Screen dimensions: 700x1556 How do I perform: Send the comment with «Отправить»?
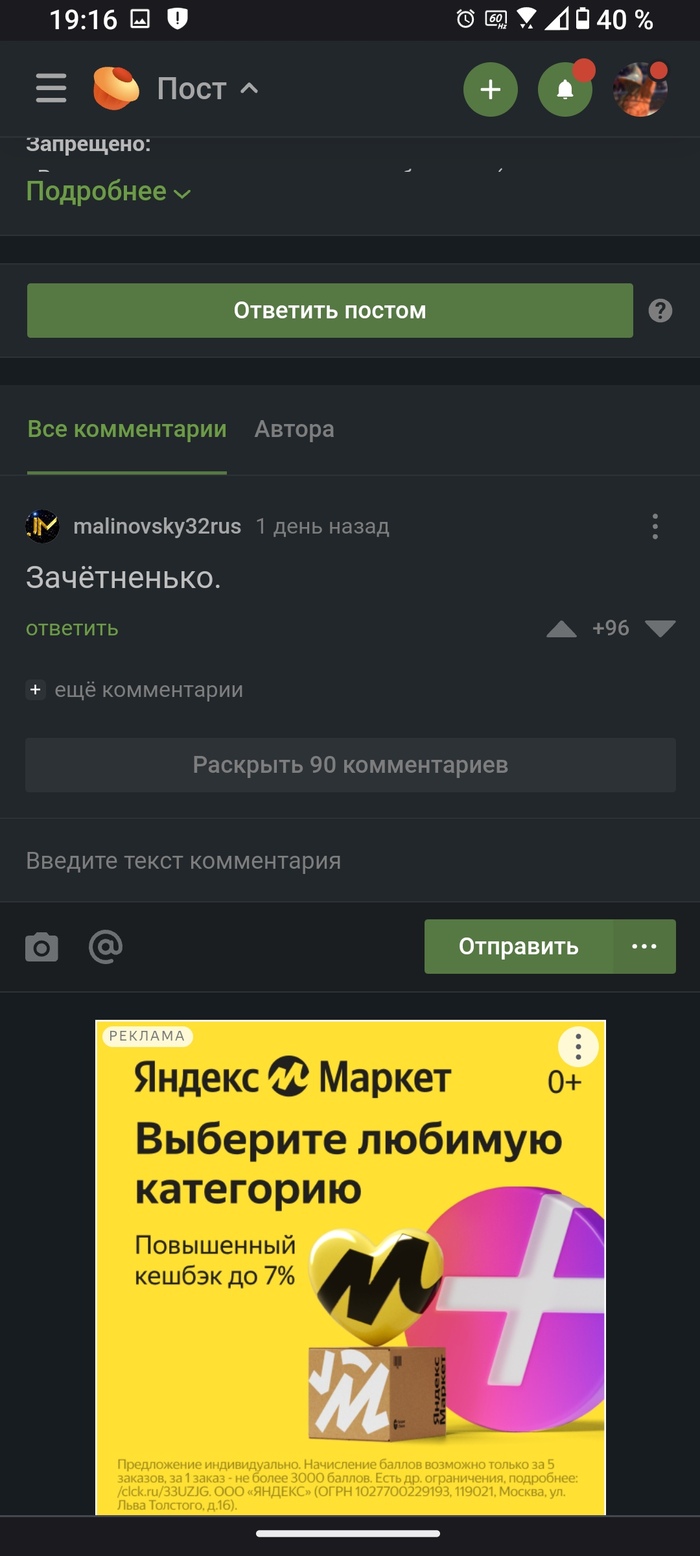(x=518, y=946)
